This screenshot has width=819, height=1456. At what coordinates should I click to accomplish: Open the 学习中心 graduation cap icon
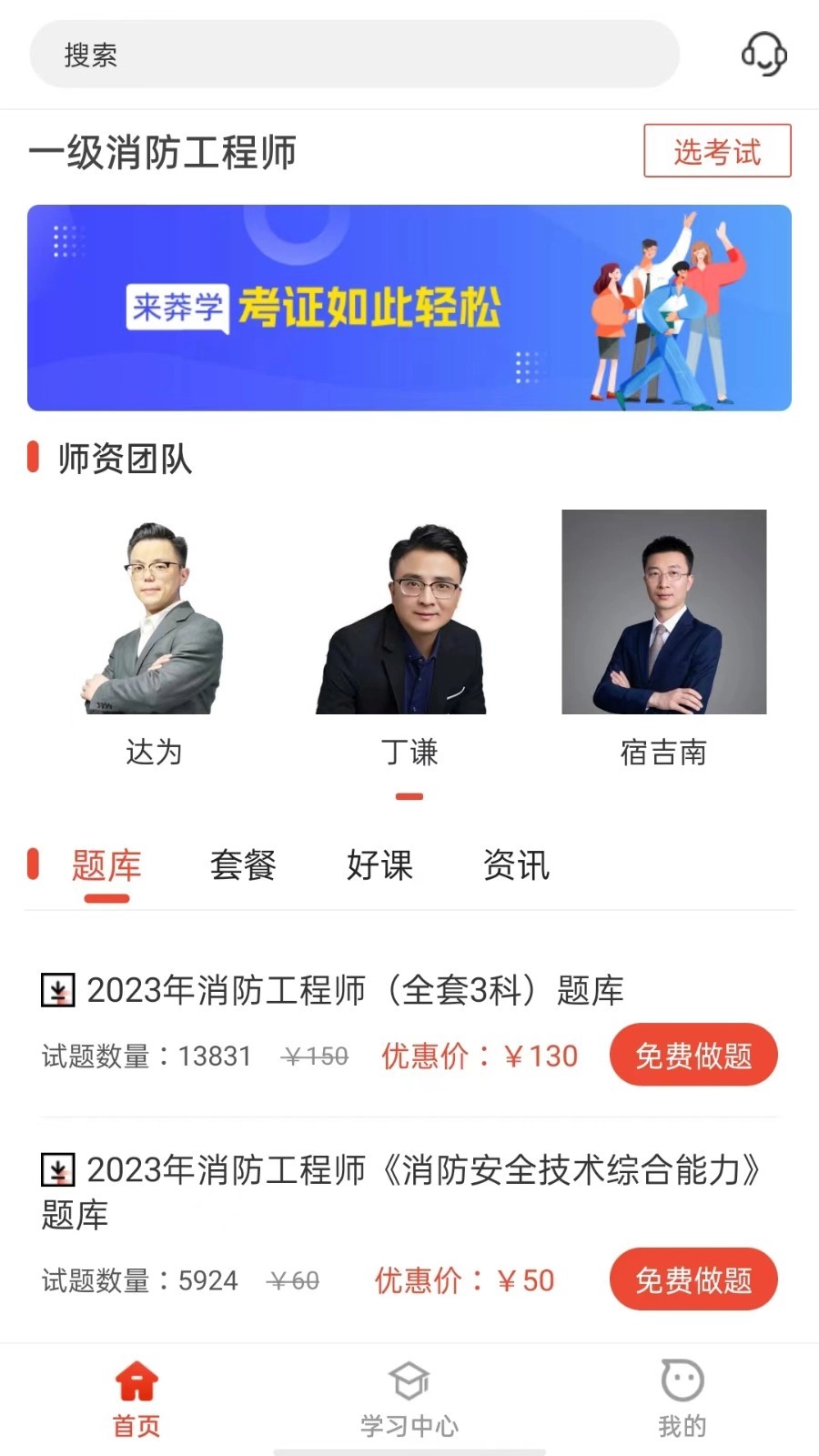409,1382
